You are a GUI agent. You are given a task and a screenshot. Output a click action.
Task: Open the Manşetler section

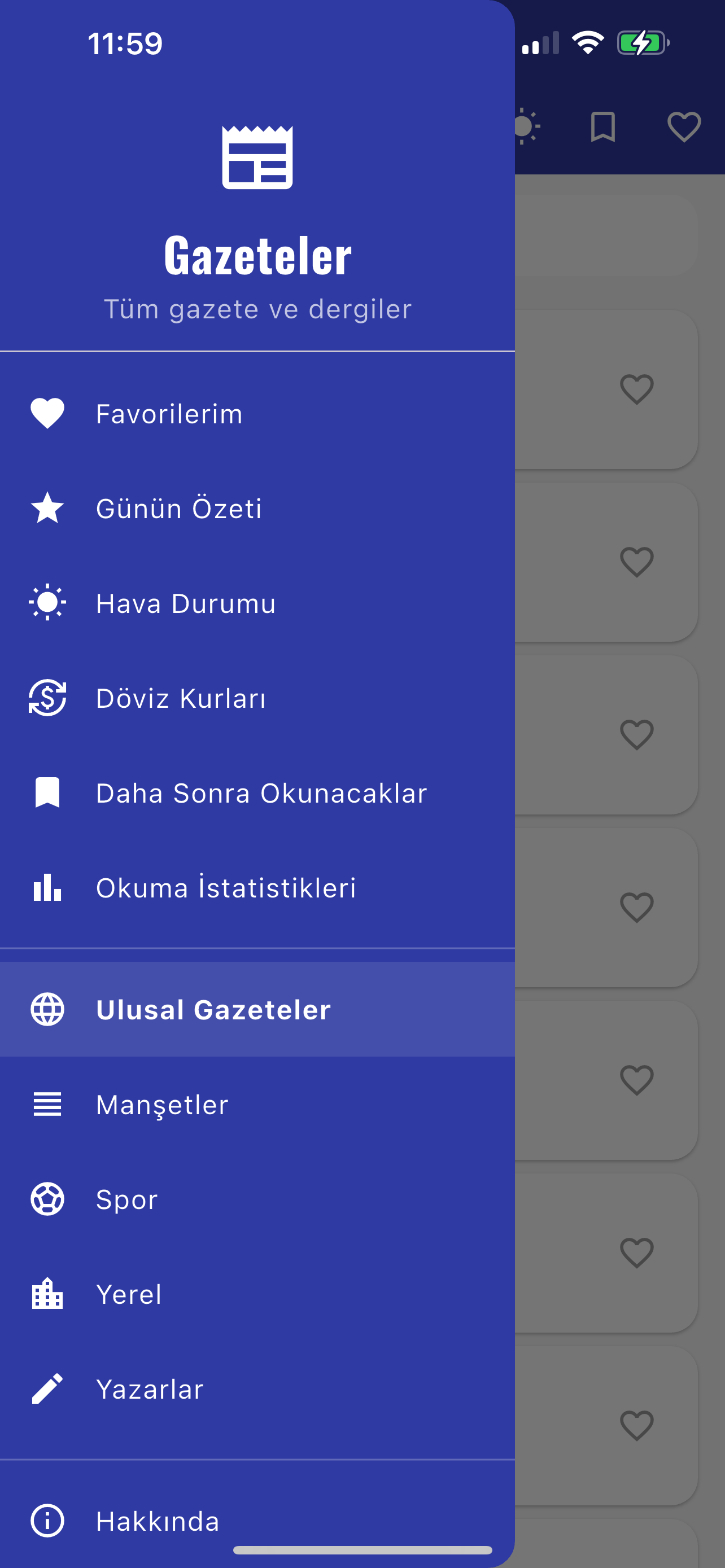point(161,1103)
